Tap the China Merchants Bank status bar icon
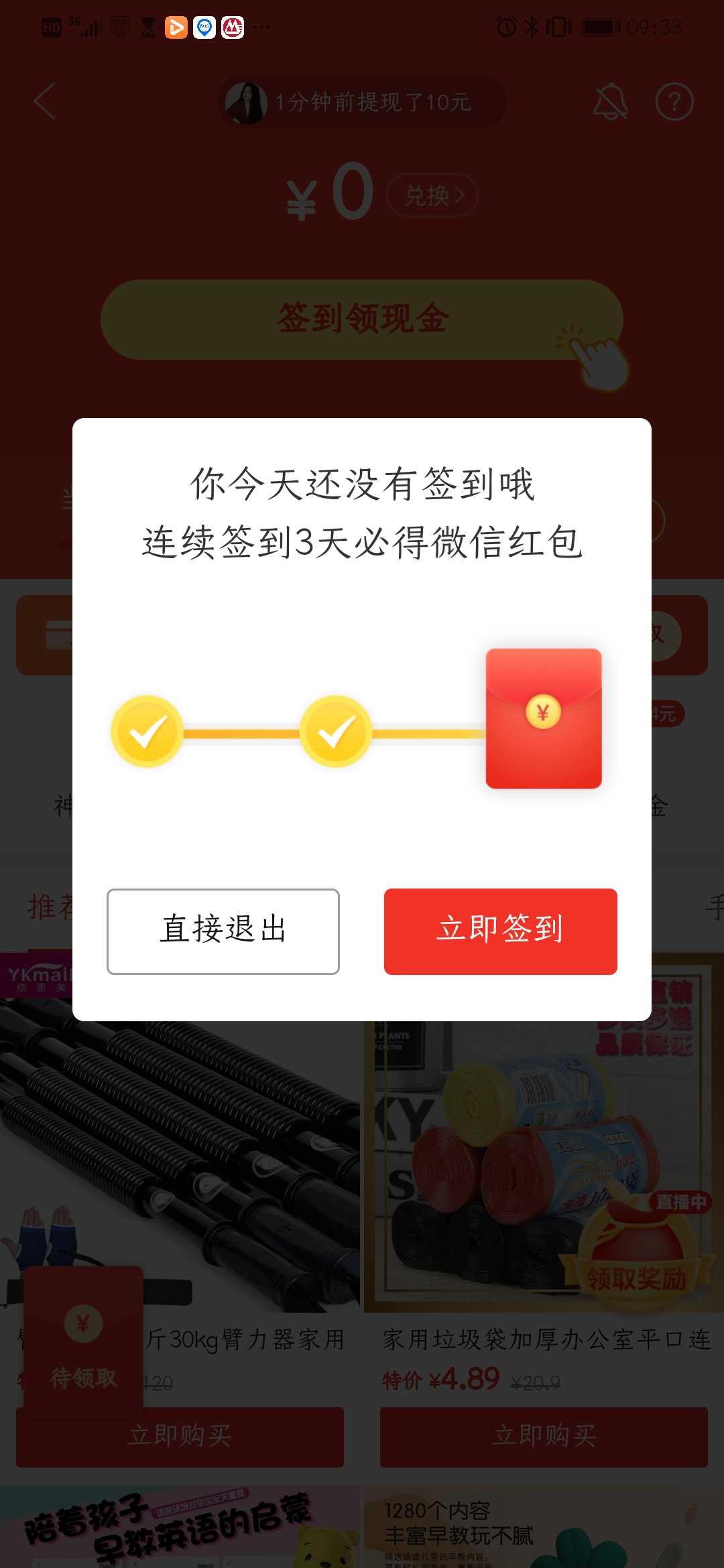This screenshot has width=724, height=1568. pyautogui.click(x=233, y=27)
